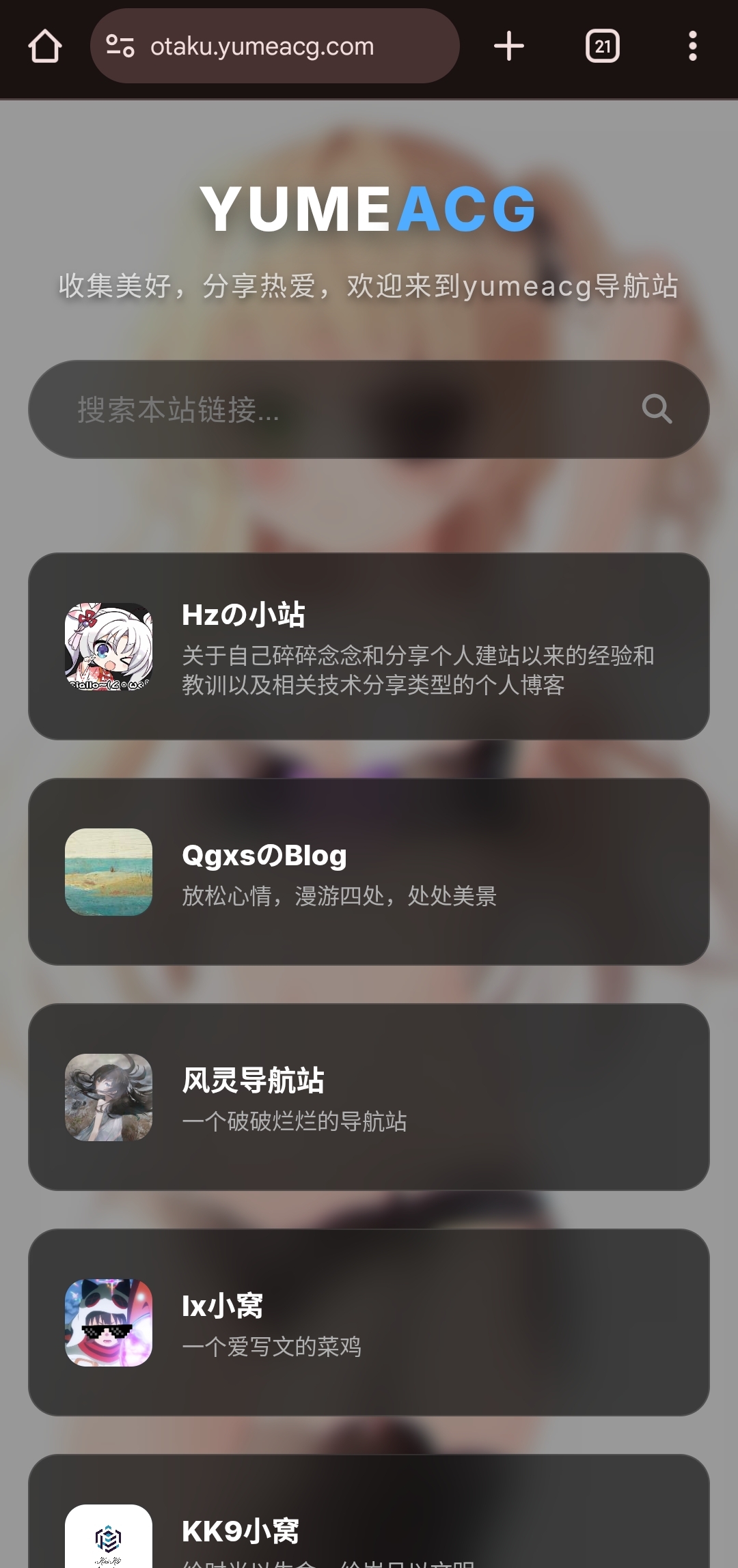The width and height of the screenshot is (738, 1568).
Task: Click the yumeacg welcome tagline text
Action: tap(369, 287)
